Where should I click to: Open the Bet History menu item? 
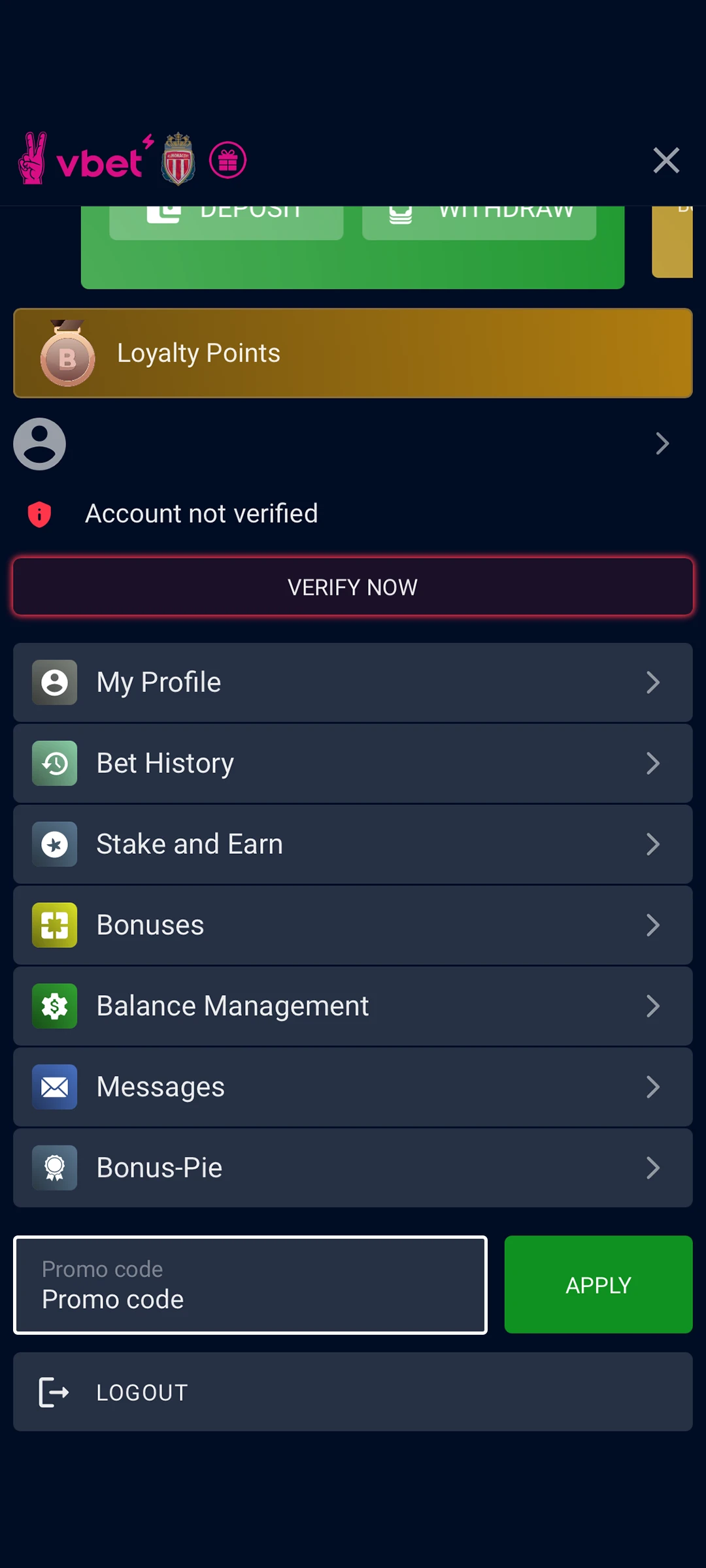[x=353, y=762]
